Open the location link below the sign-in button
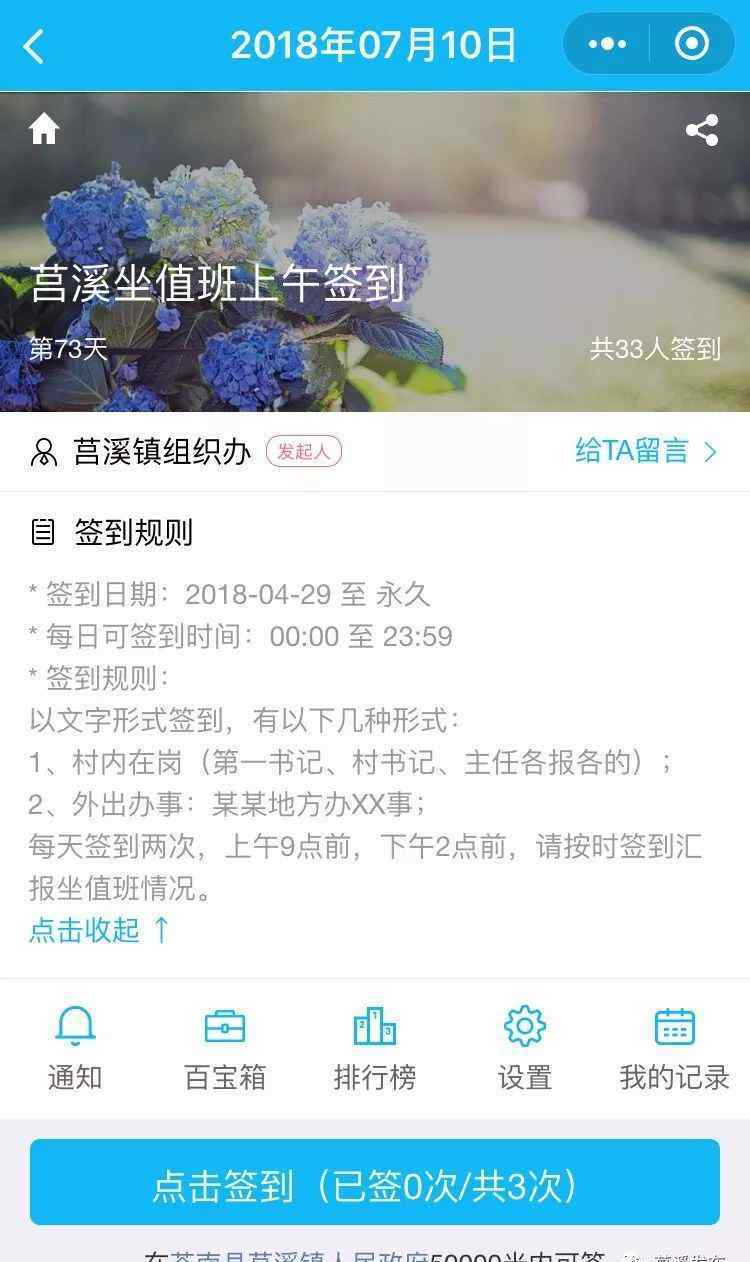This screenshot has width=750, height=1262. coord(300,1254)
